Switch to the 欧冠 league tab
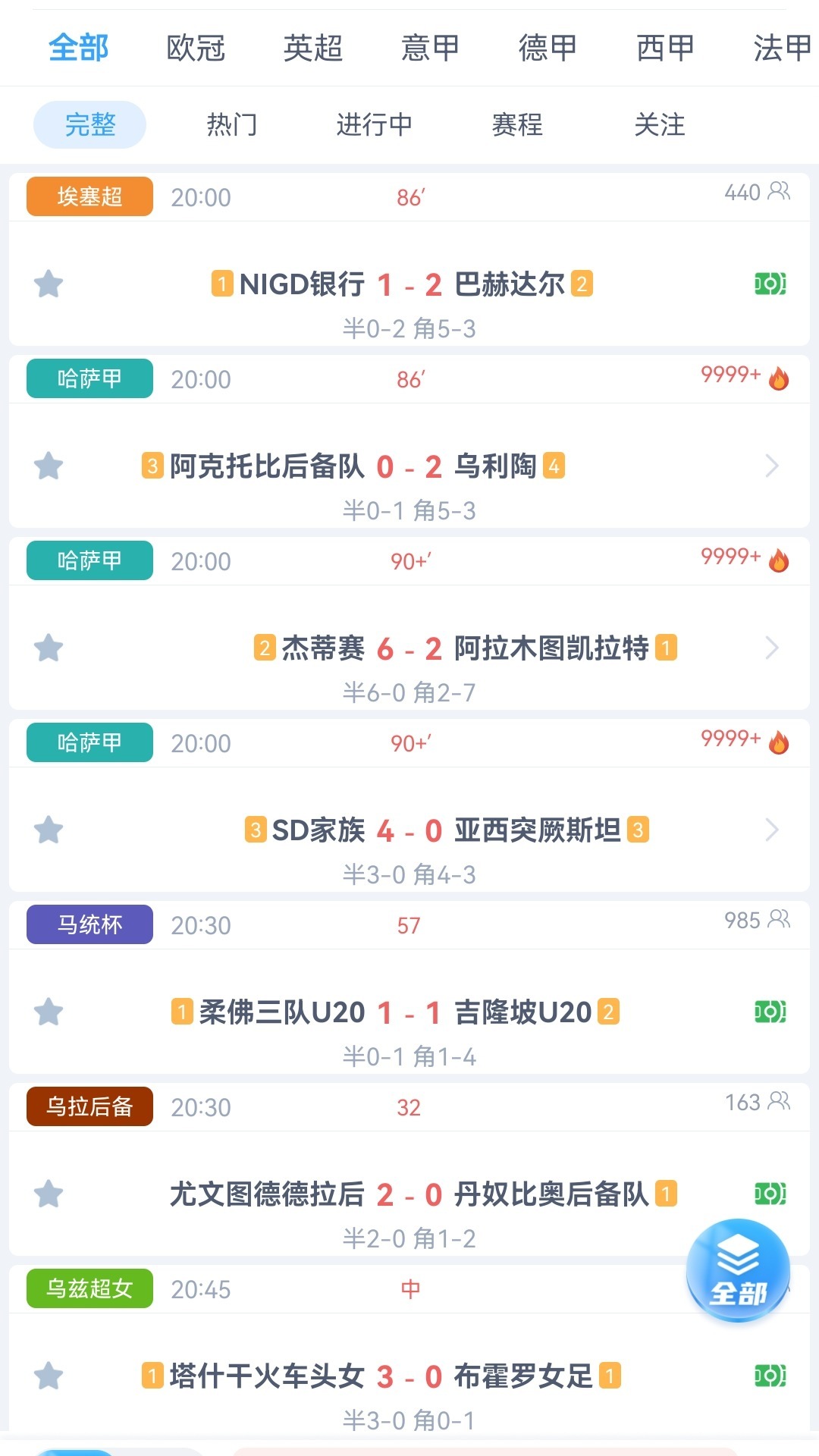Screen dimensions: 819x1456 tap(196, 48)
